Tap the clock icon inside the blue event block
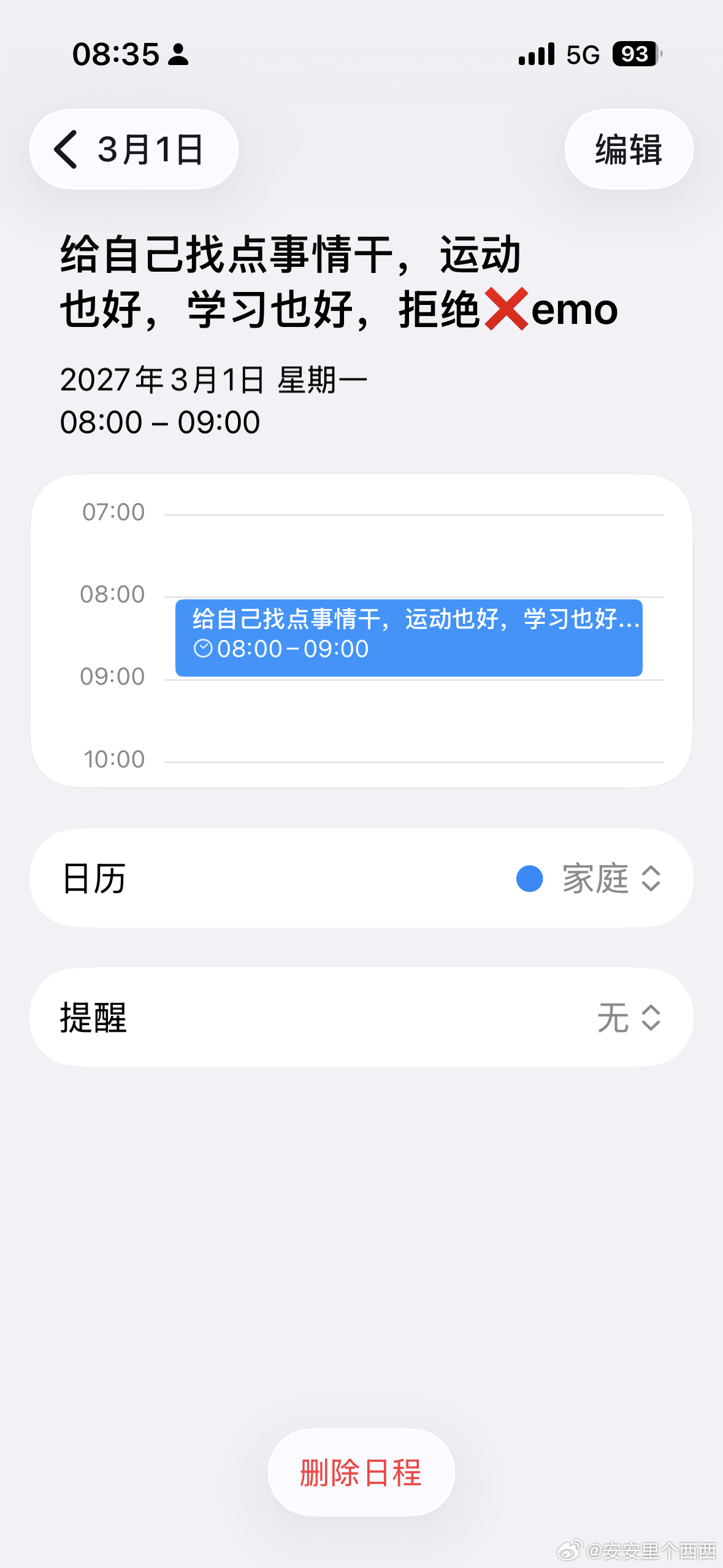 click(203, 648)
